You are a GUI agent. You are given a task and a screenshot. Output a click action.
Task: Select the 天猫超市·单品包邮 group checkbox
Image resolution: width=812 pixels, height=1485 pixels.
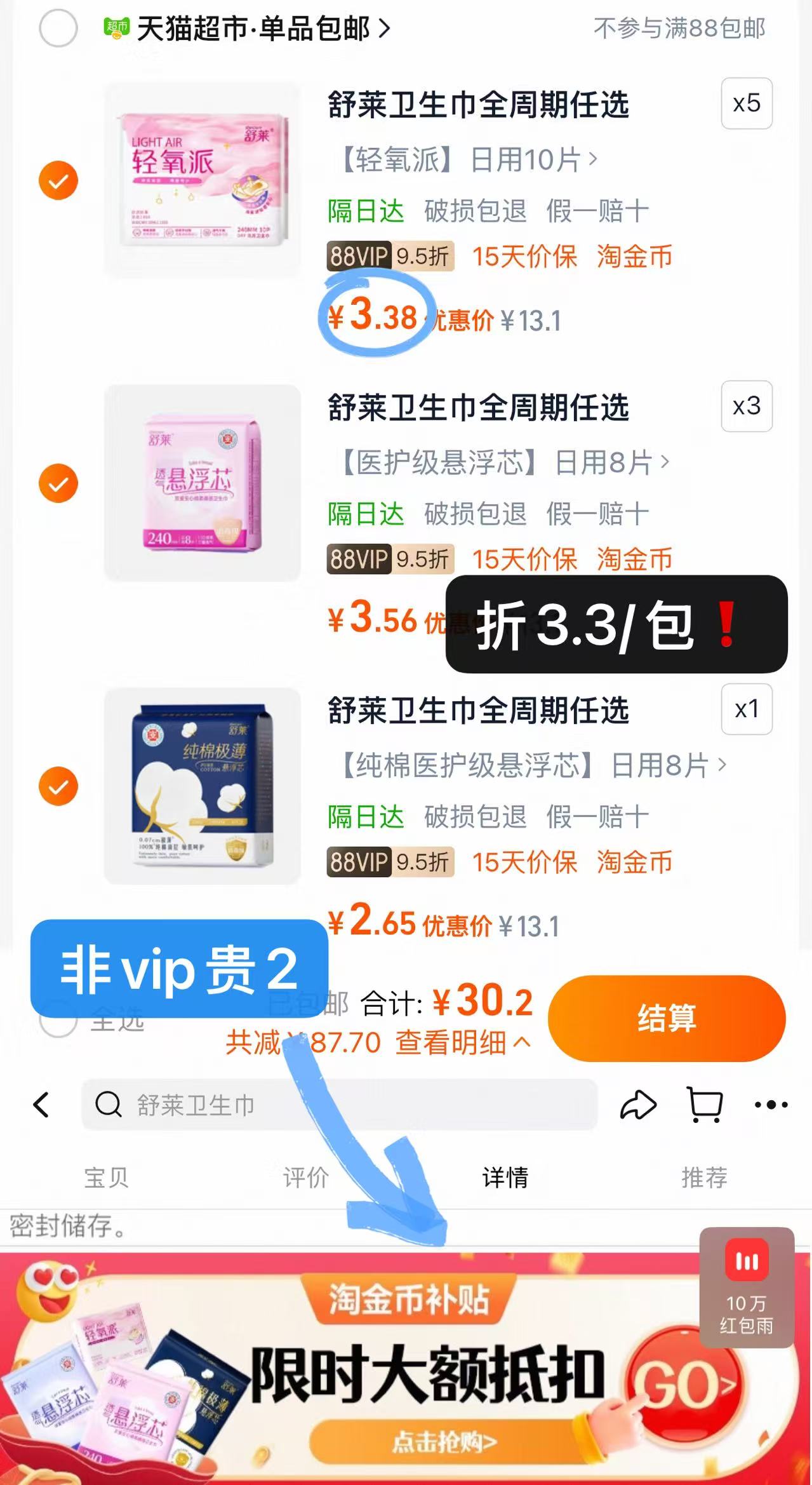(58, 29)
